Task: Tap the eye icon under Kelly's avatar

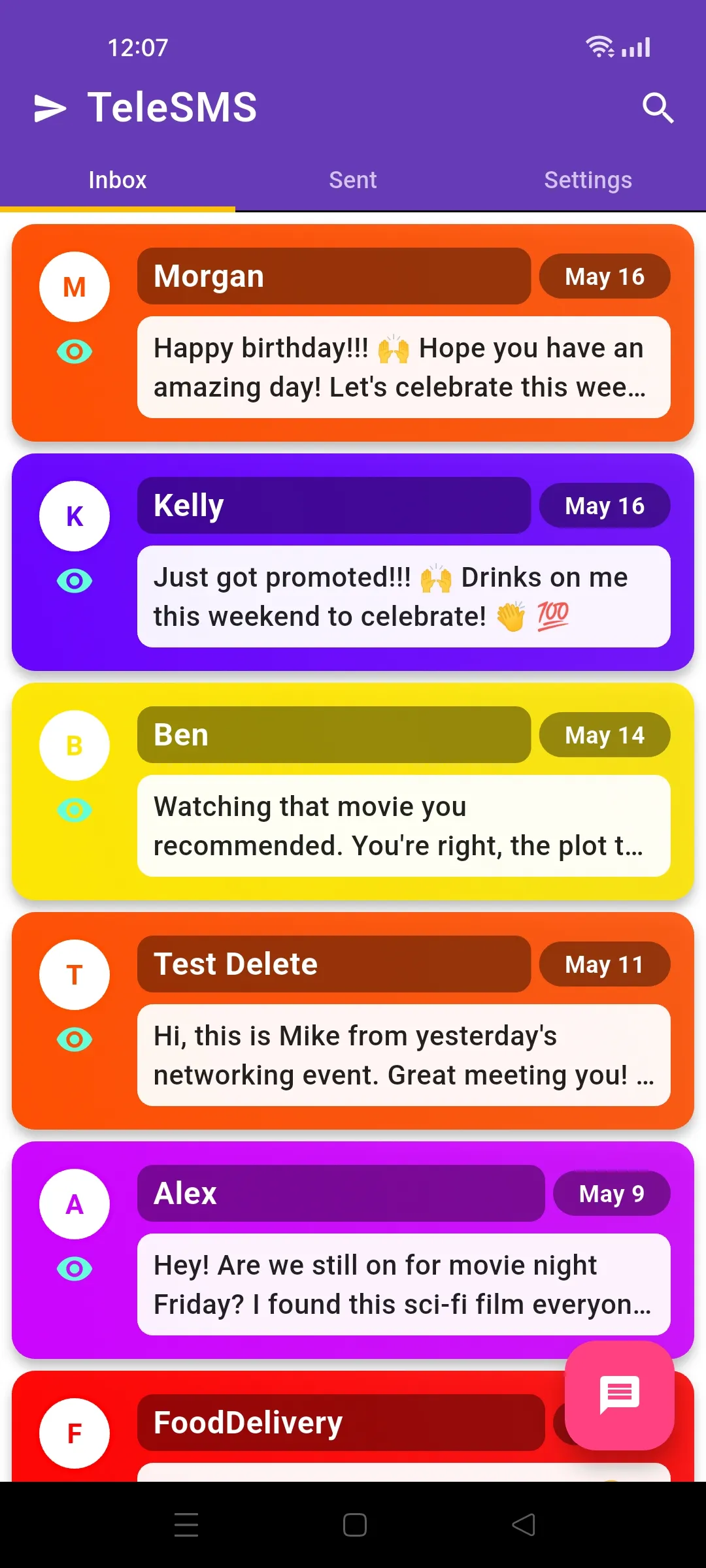Action: (x=75, y=581)
